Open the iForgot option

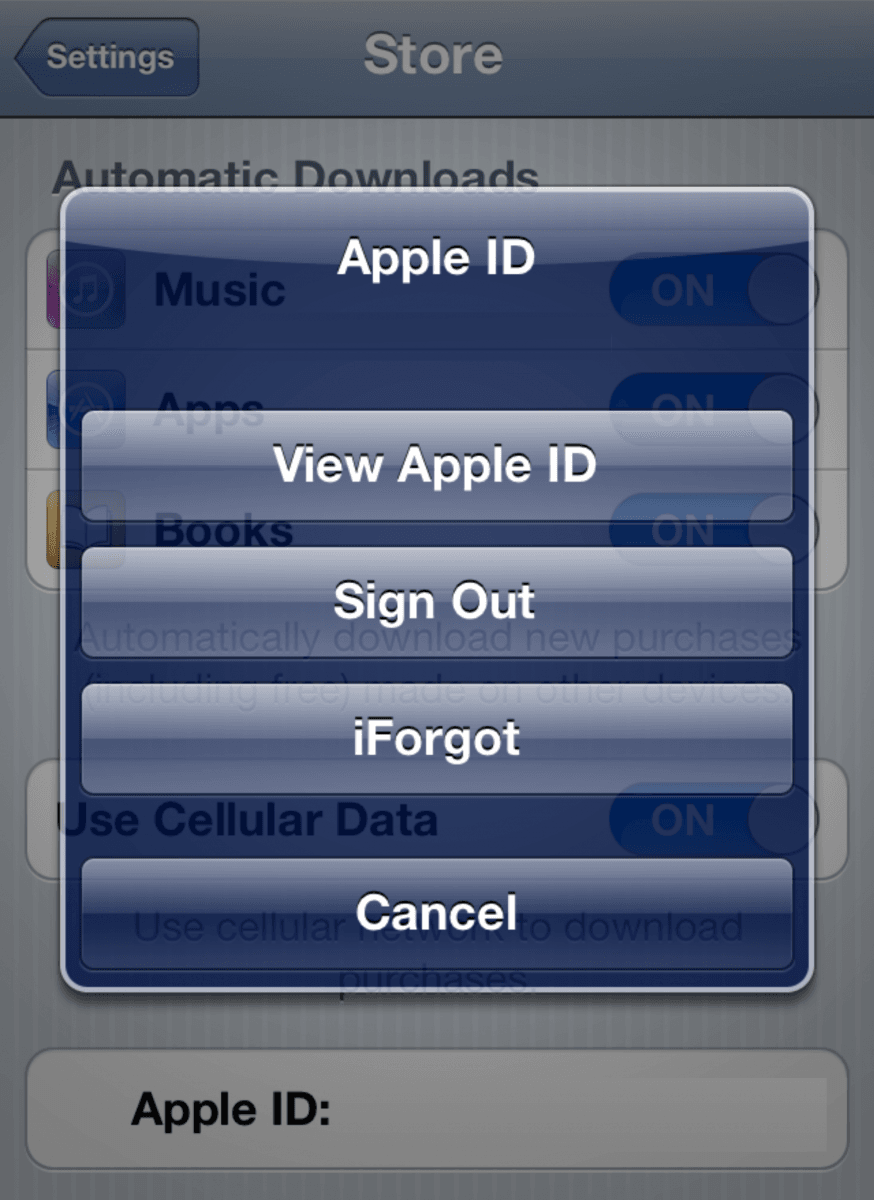(x=436, y=739)
